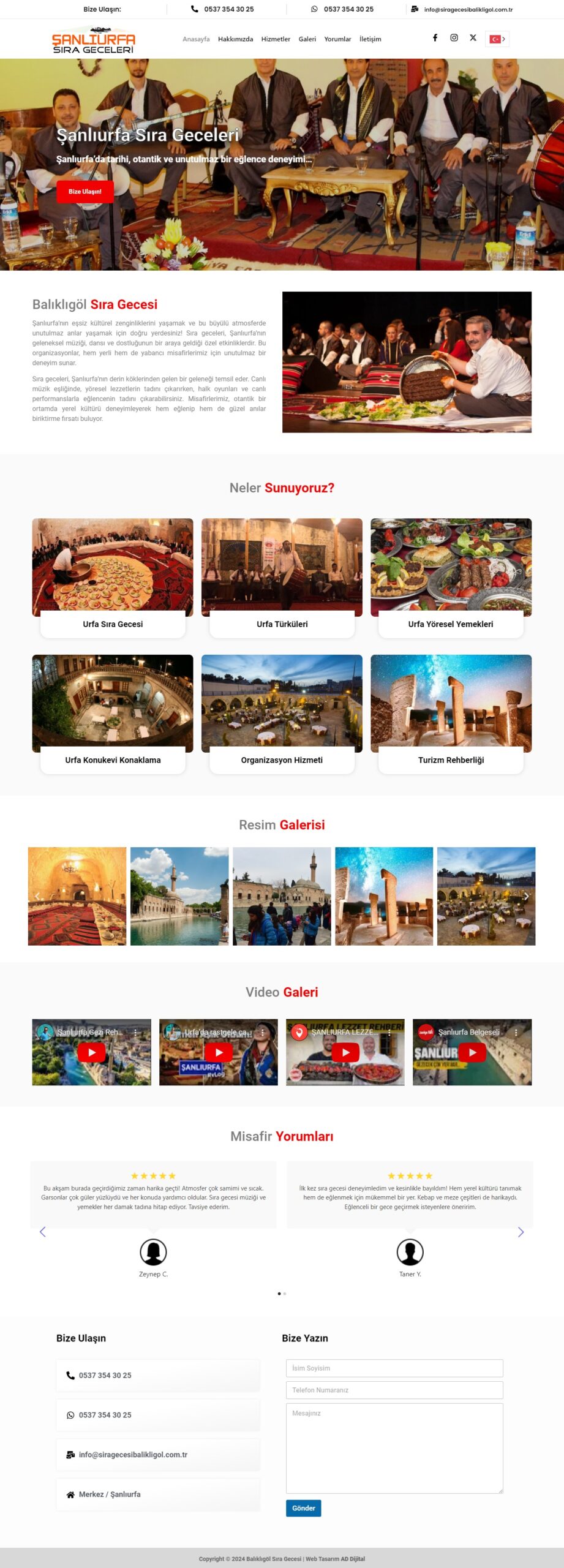Open the Instagram icon in header
The image size is (564, 1568).
coord(454,38)
